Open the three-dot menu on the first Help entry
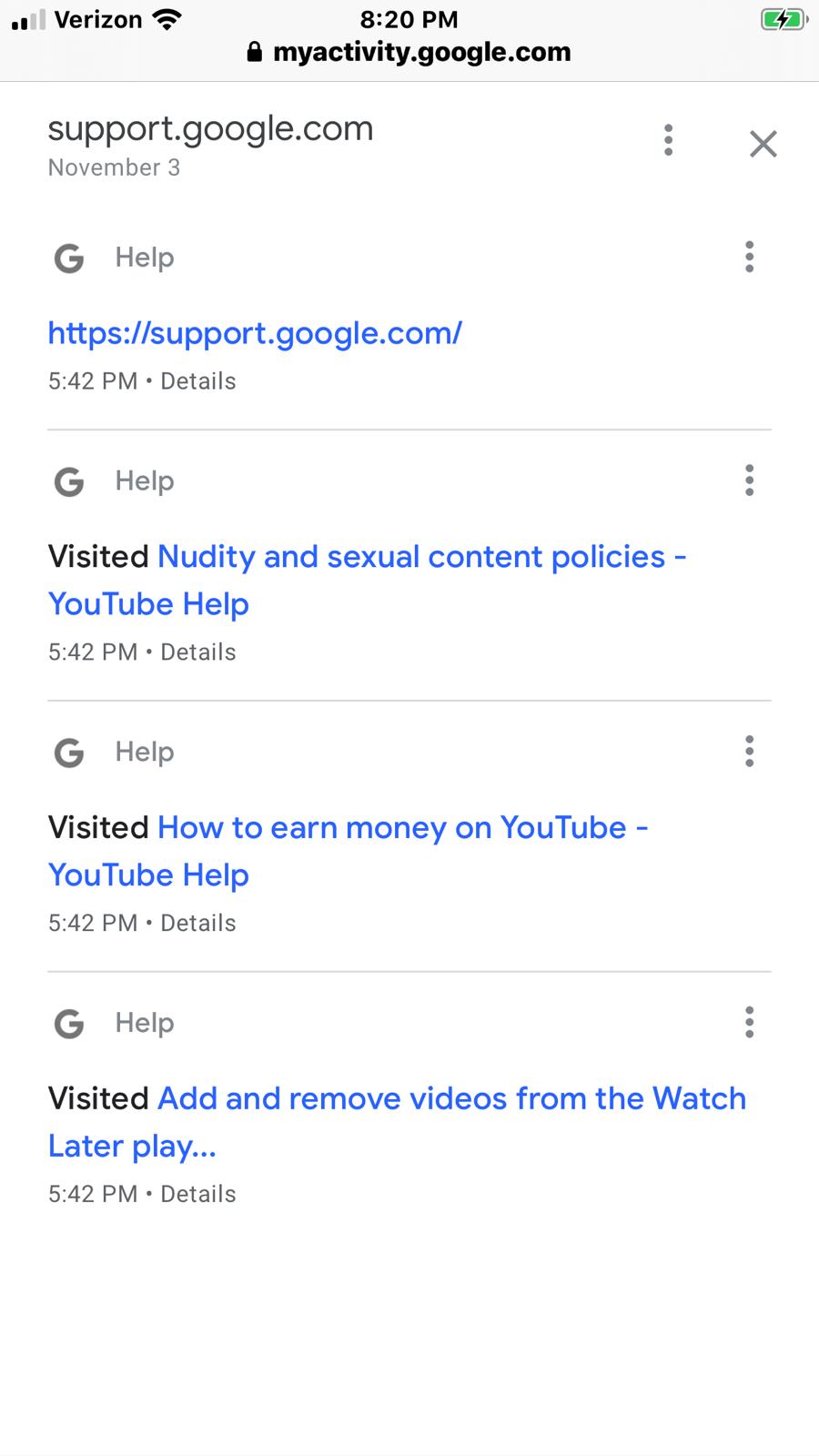 coord(750,258)
